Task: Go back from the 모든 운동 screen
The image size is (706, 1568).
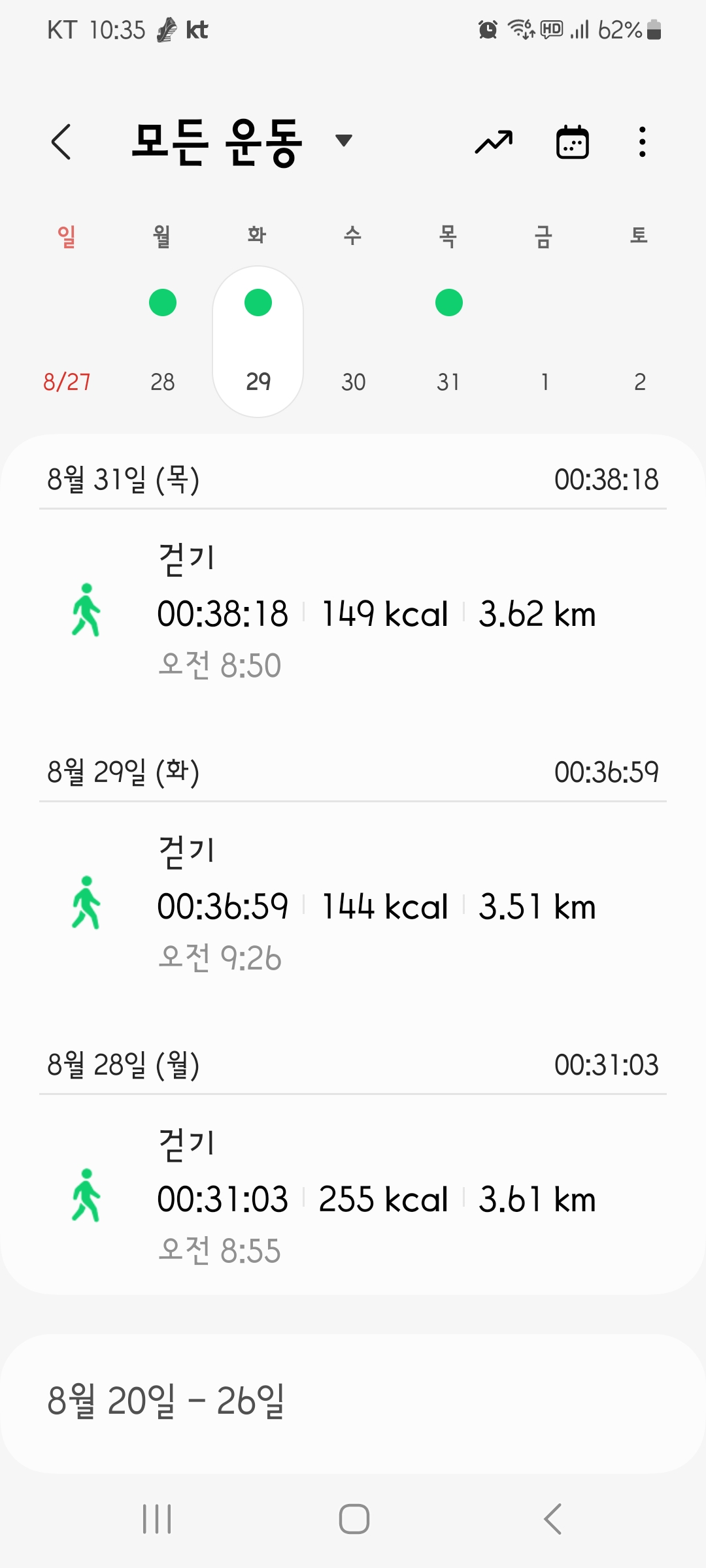Action: (x=61, y=142)
